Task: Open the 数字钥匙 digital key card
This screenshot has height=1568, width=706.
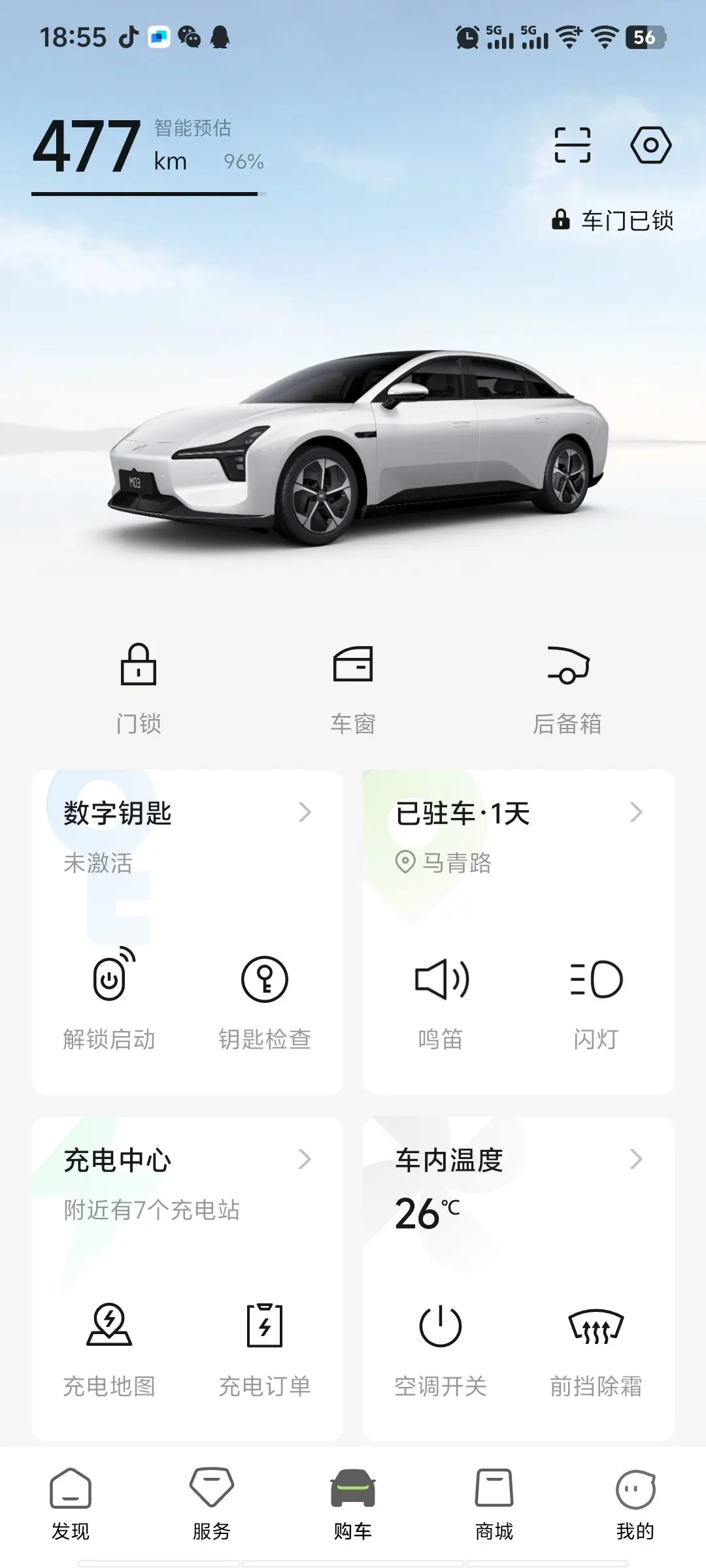Action: pyautogui.click(x=187, y=813)
